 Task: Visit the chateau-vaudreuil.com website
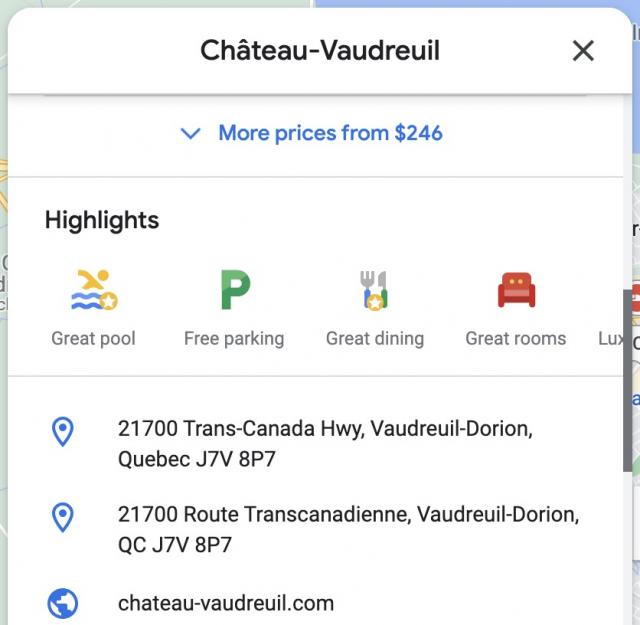(x=226, y=603)
